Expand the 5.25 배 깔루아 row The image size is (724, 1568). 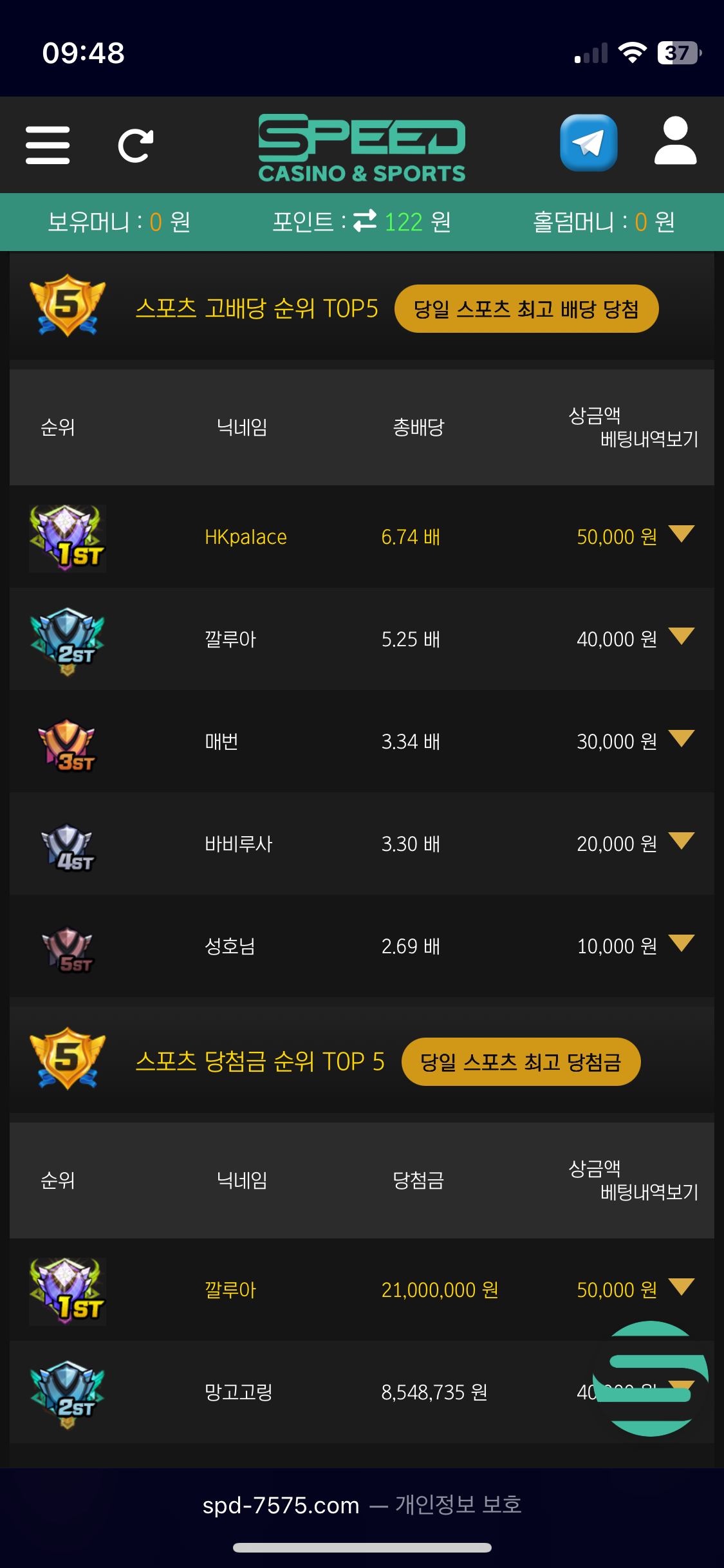pyautogui.click(x=682, y=636)
